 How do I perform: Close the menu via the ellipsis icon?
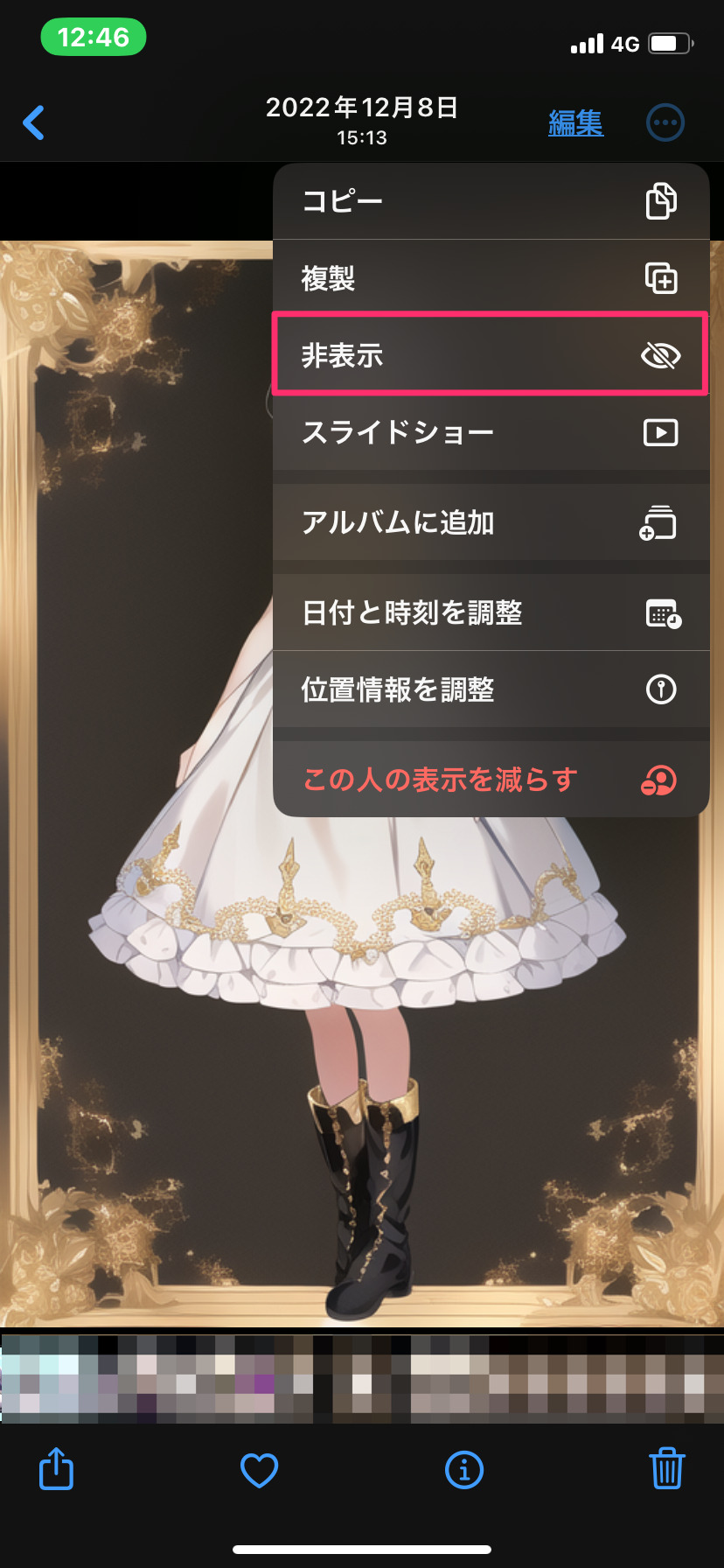coord(665,122)
